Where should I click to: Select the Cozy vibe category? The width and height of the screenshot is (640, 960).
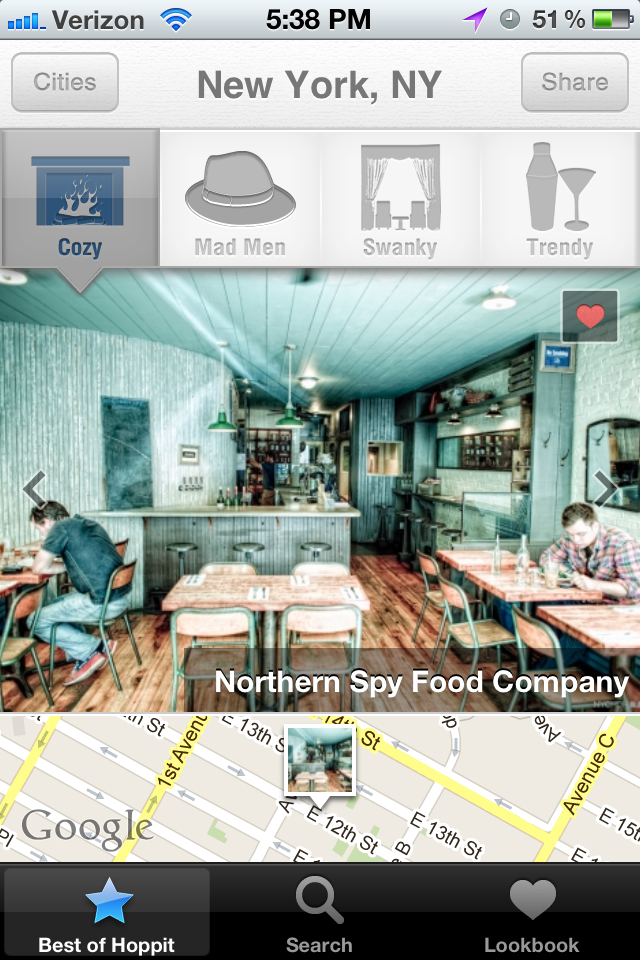tap(80, 200)
